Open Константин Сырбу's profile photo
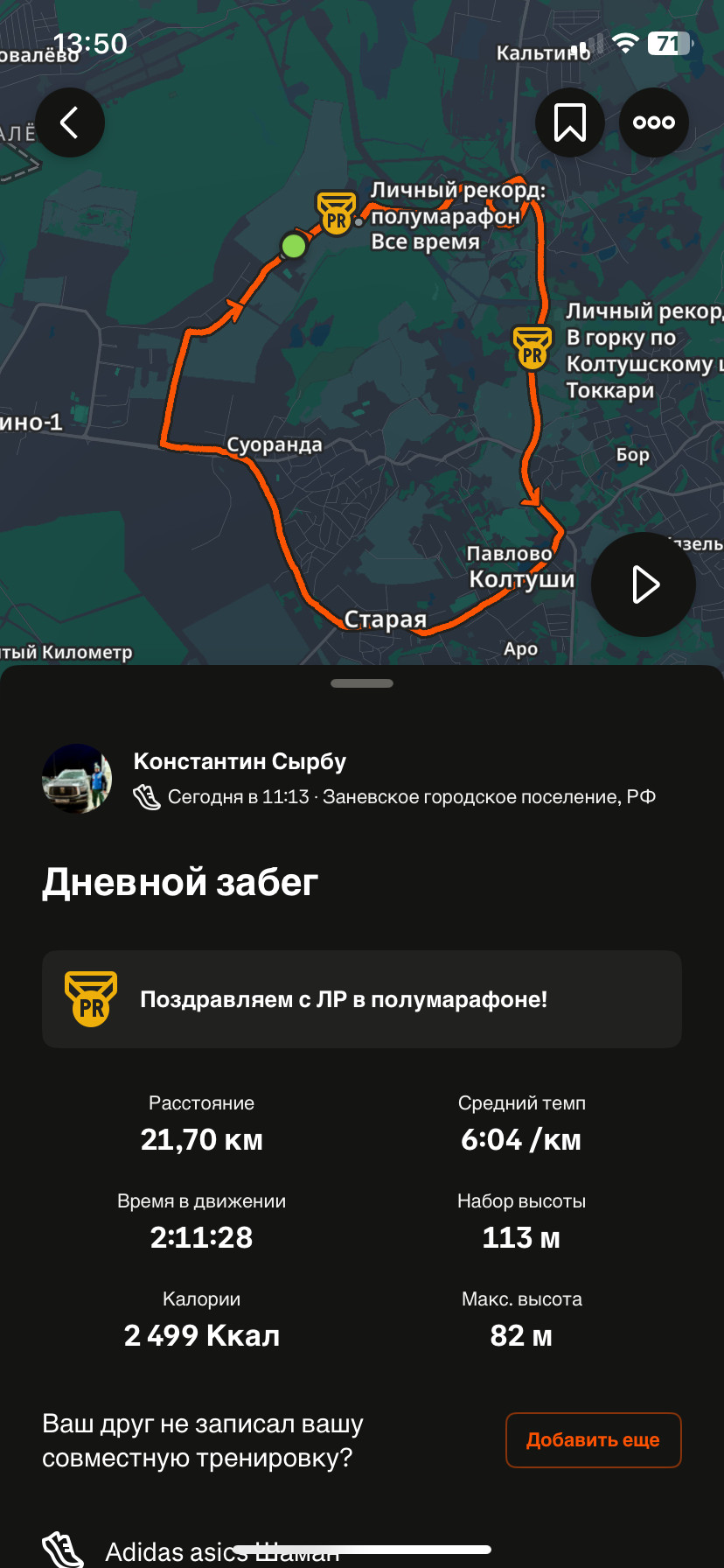Viewport: 724px width, 1568px height. [77, 779]
